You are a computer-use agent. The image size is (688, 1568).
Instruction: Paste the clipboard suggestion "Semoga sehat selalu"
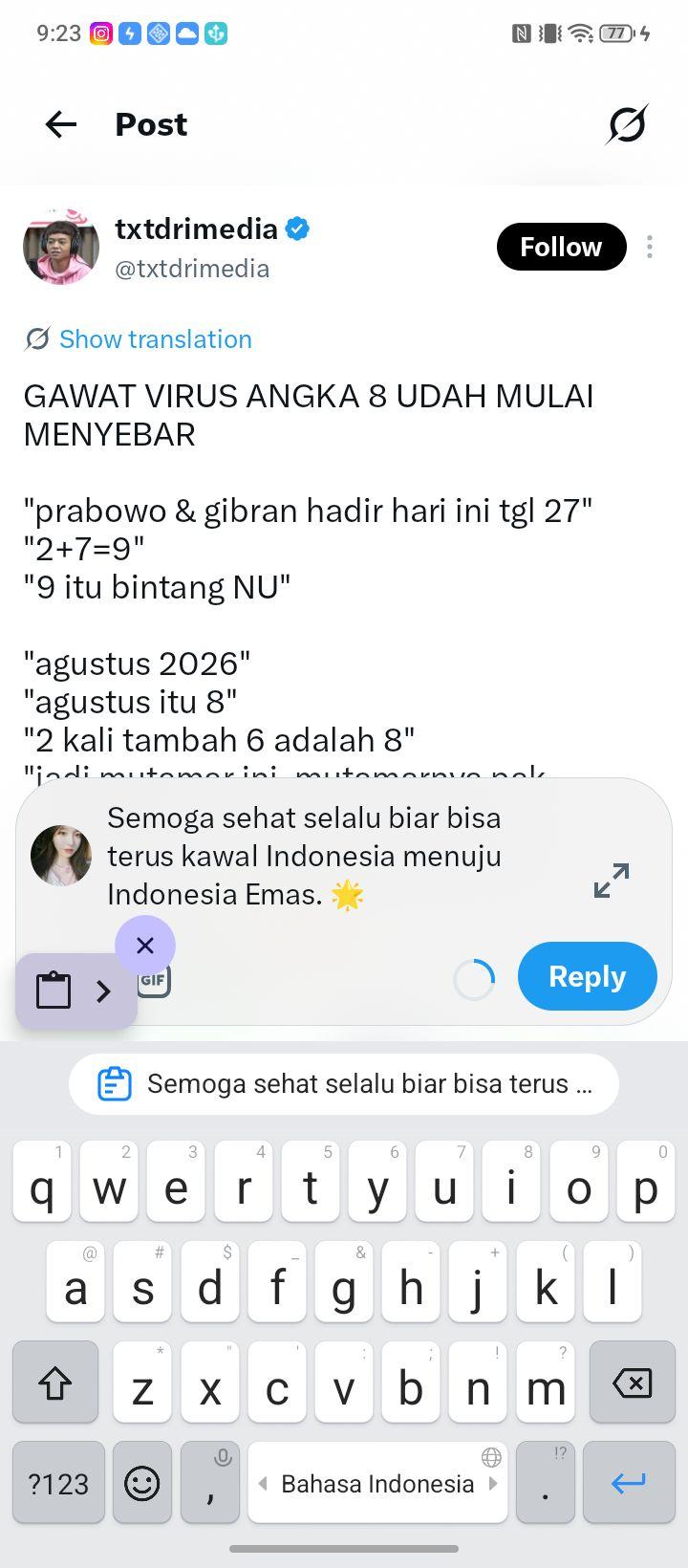coord(344,1084)
